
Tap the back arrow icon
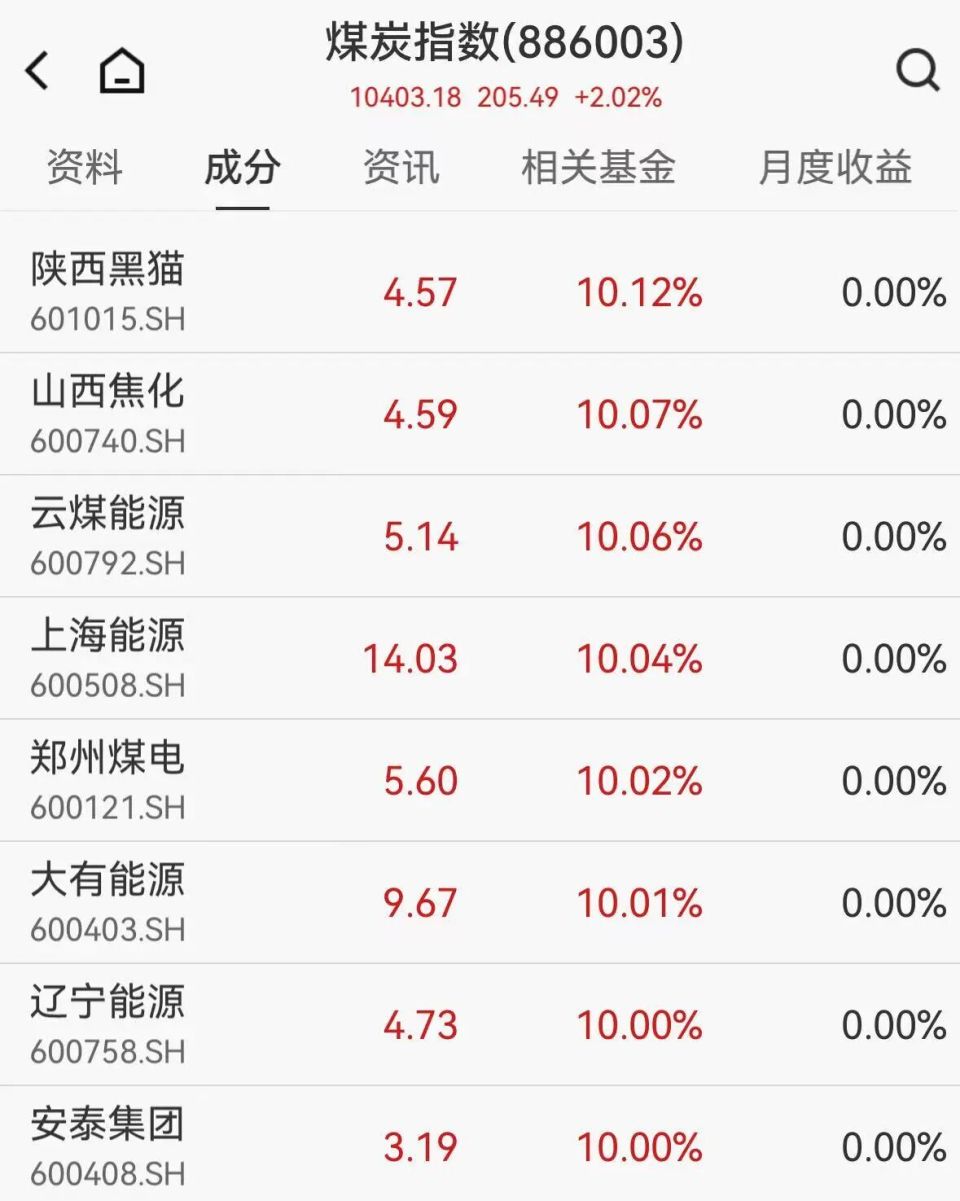37,70
